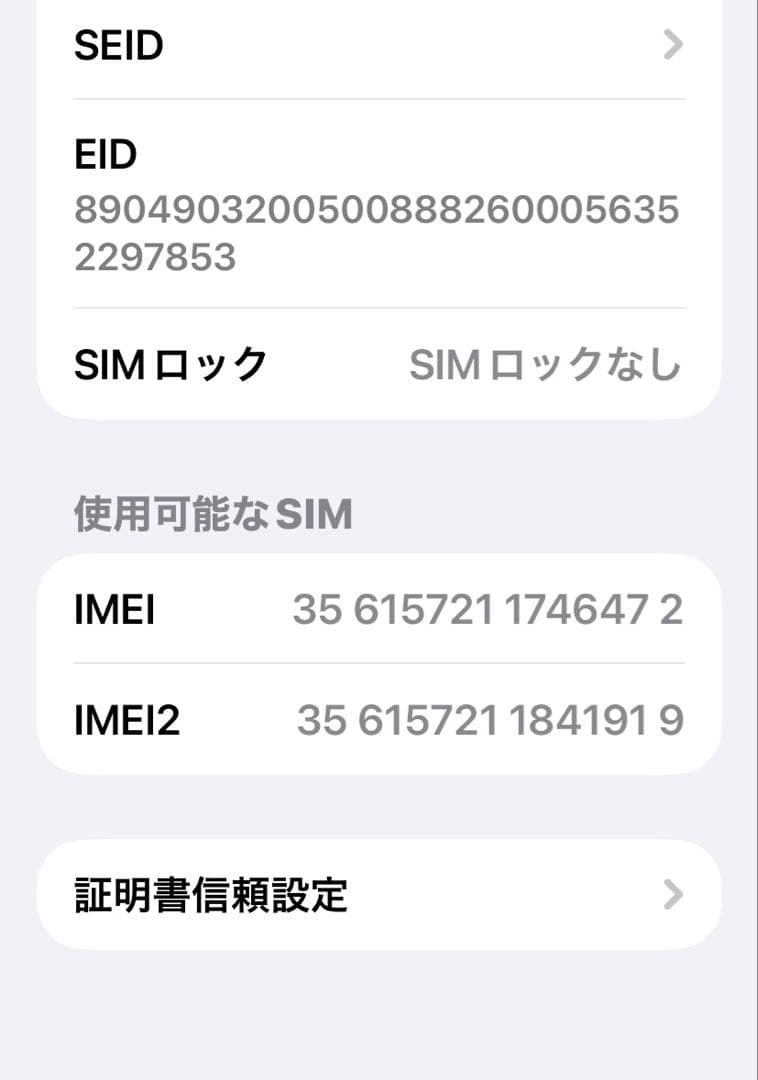
Task: Select the IMEI card group
Action: click(x=378, y=664)
